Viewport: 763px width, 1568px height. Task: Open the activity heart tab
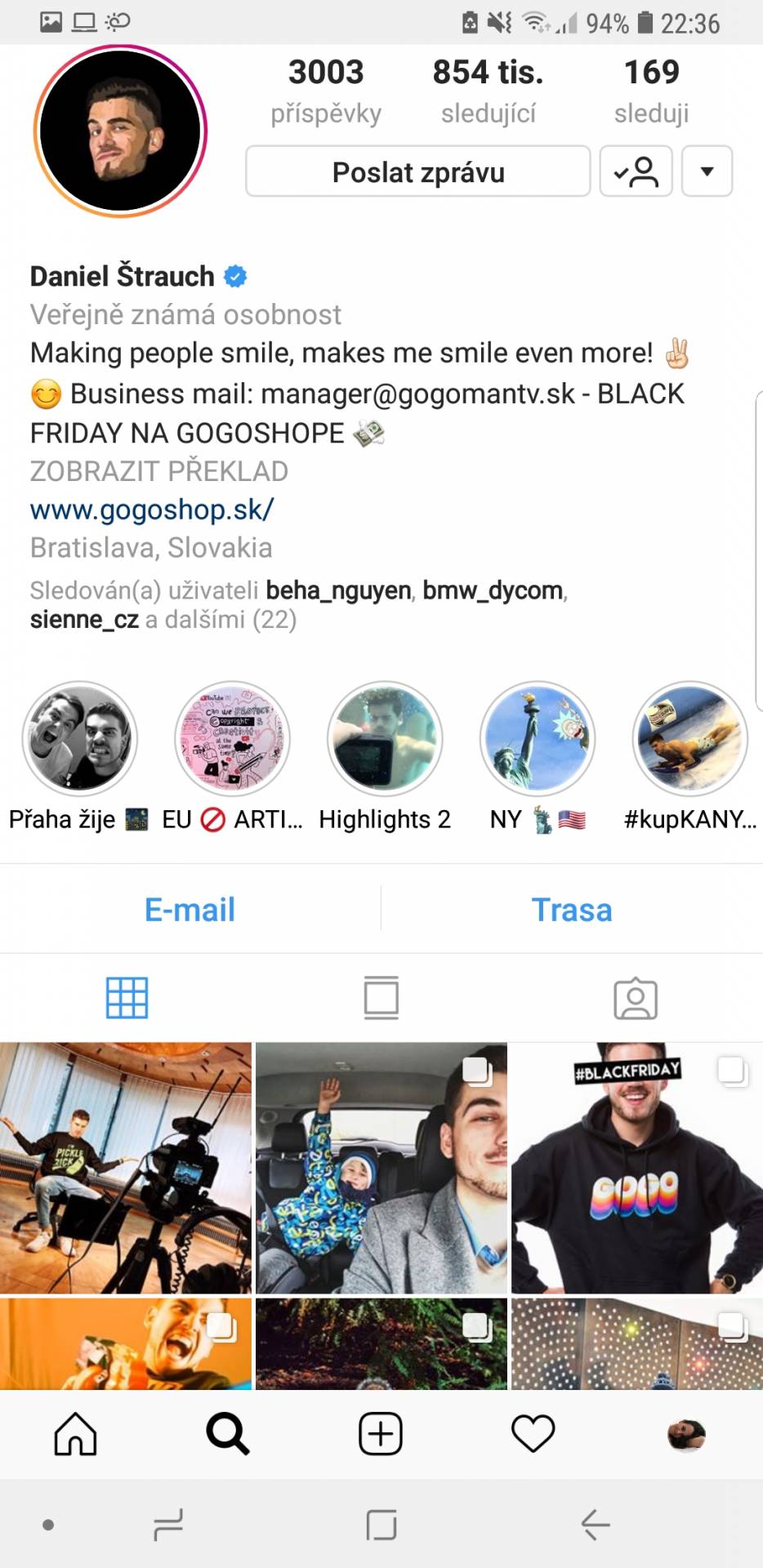click(x=533, y=1434)
